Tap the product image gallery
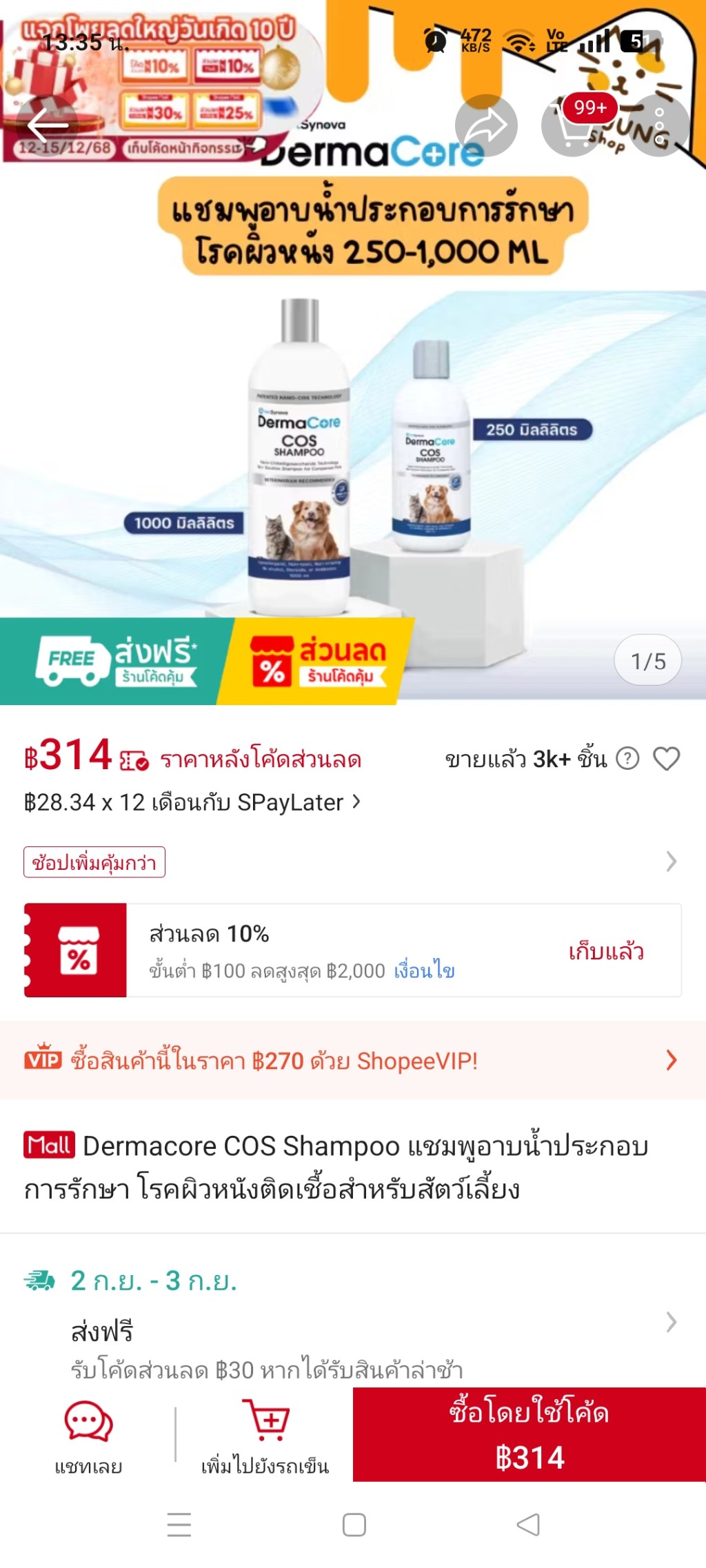The width and height of the screenshot is (706, 1568). pos(353,427)
